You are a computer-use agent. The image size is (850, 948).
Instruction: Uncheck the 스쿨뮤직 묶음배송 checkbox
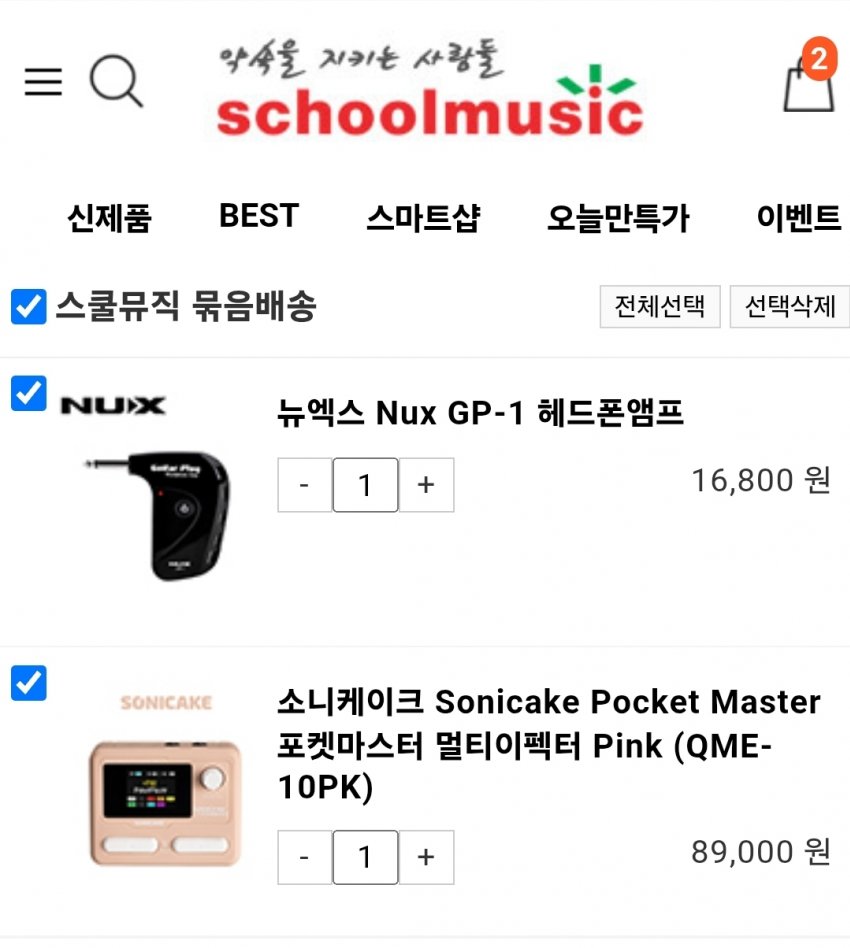29,306
